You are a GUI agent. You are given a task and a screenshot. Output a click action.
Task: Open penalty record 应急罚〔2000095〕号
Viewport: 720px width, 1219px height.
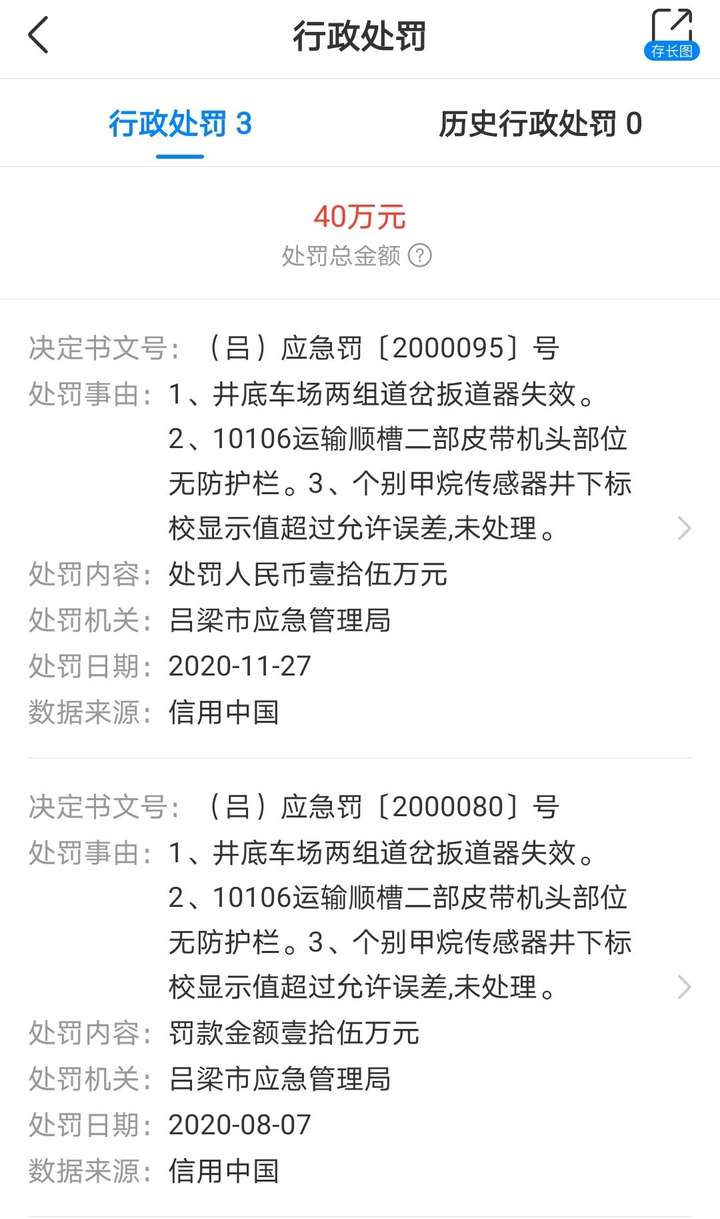click(x=360, y=529)
